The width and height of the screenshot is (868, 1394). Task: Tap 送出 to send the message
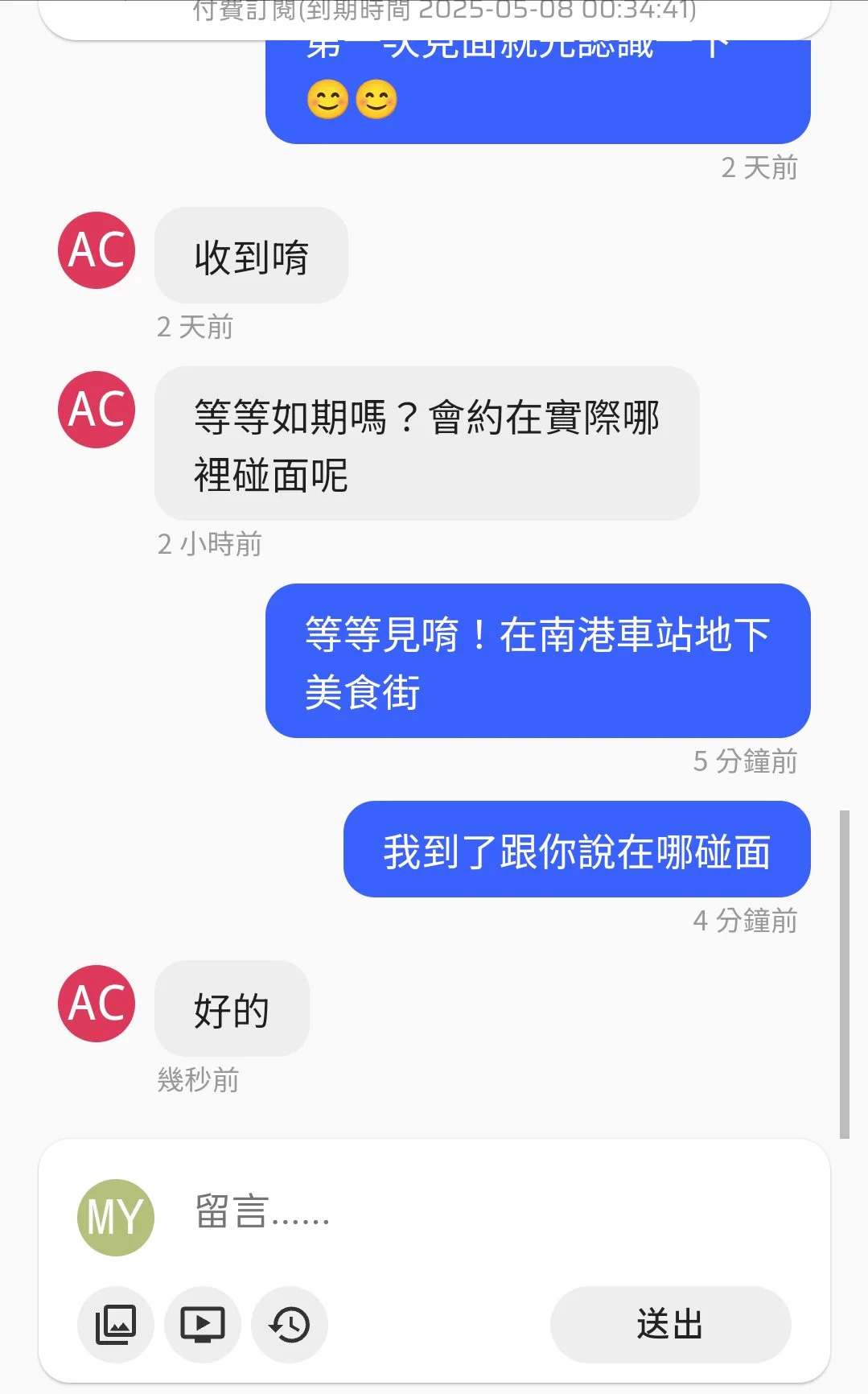tap(670, 1324)
